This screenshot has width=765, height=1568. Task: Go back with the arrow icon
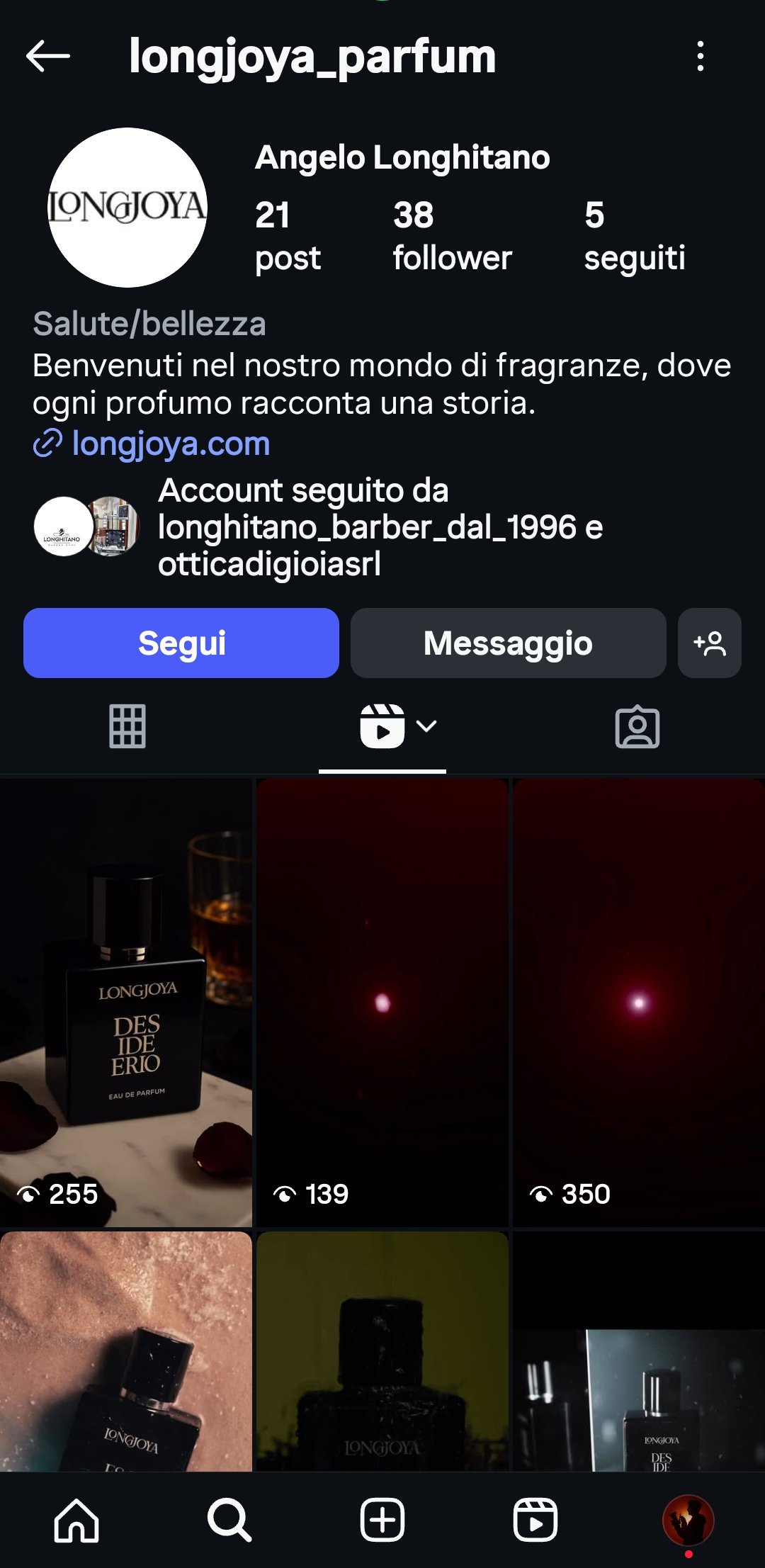[47, 57]
